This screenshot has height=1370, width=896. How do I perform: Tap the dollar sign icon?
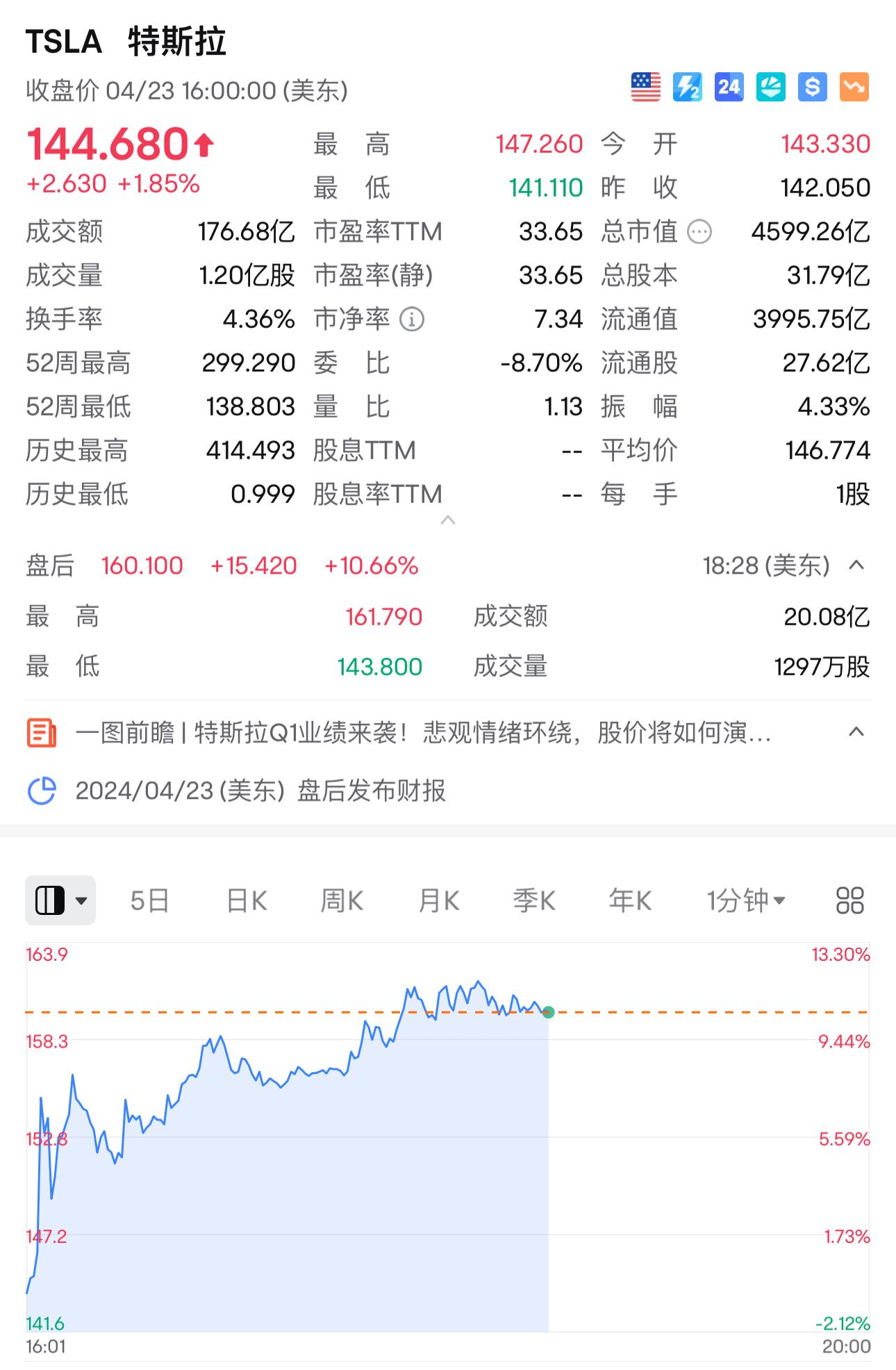813,87
